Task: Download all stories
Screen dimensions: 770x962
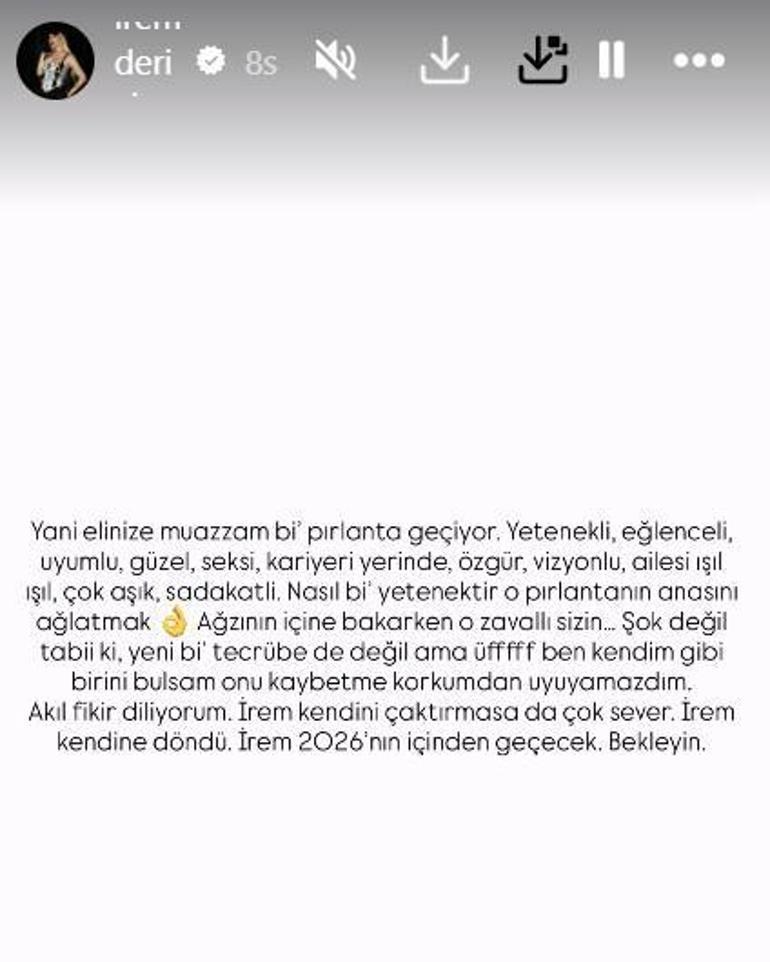Action: tap(542, 60)
